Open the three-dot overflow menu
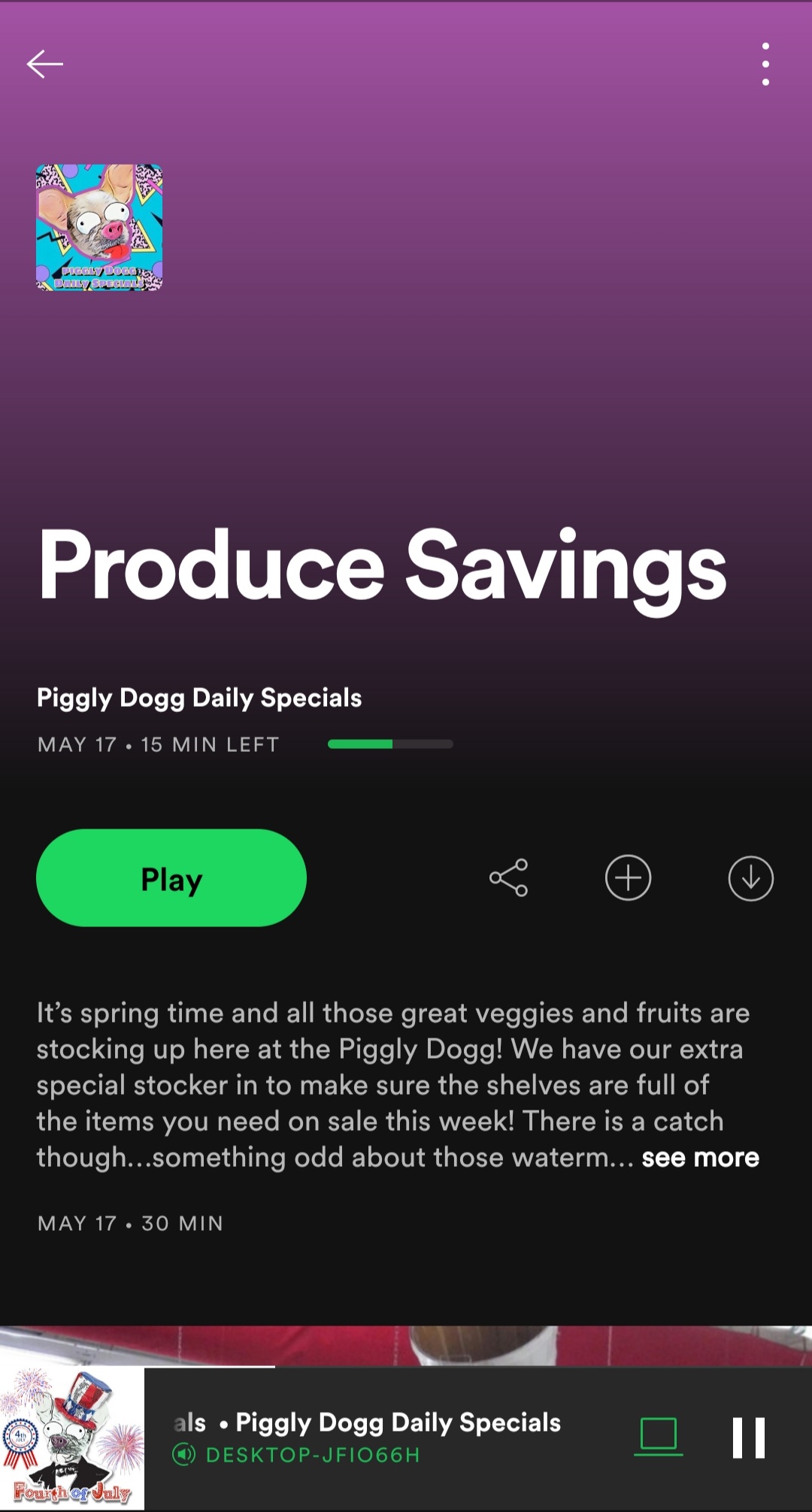 pos(765,65)
